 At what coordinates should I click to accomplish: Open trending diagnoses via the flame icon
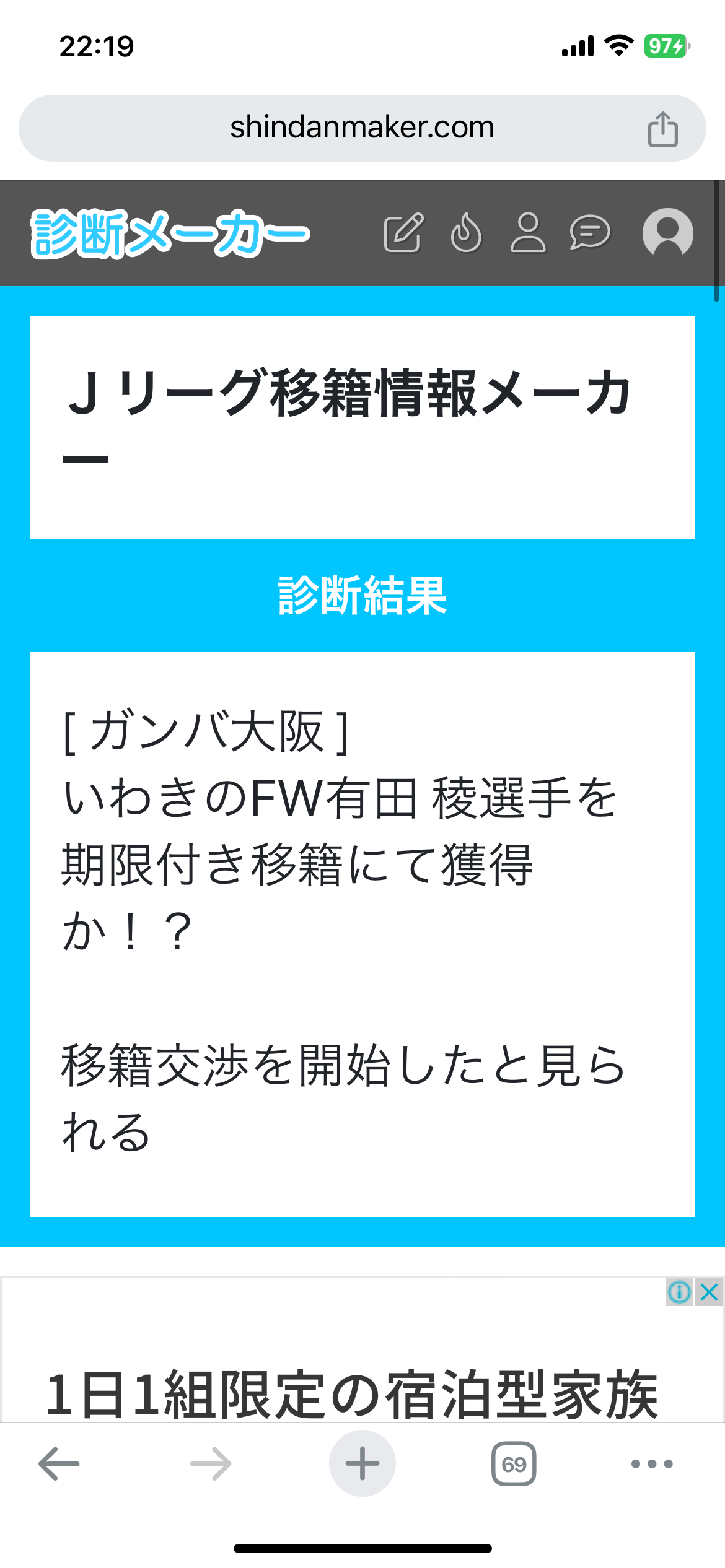(x=466, y=233)
